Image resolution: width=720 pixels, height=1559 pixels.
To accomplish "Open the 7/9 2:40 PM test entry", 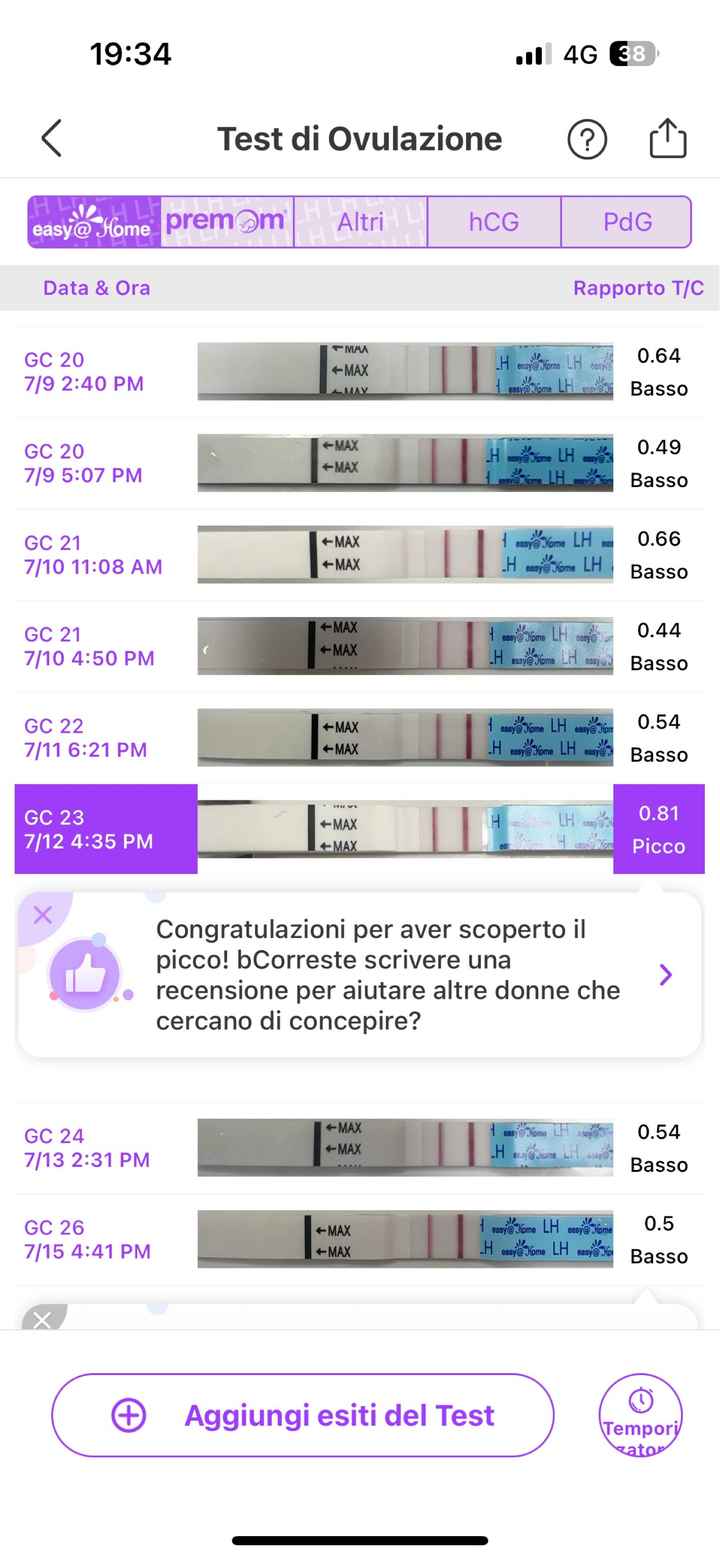I will coord(360,372).
